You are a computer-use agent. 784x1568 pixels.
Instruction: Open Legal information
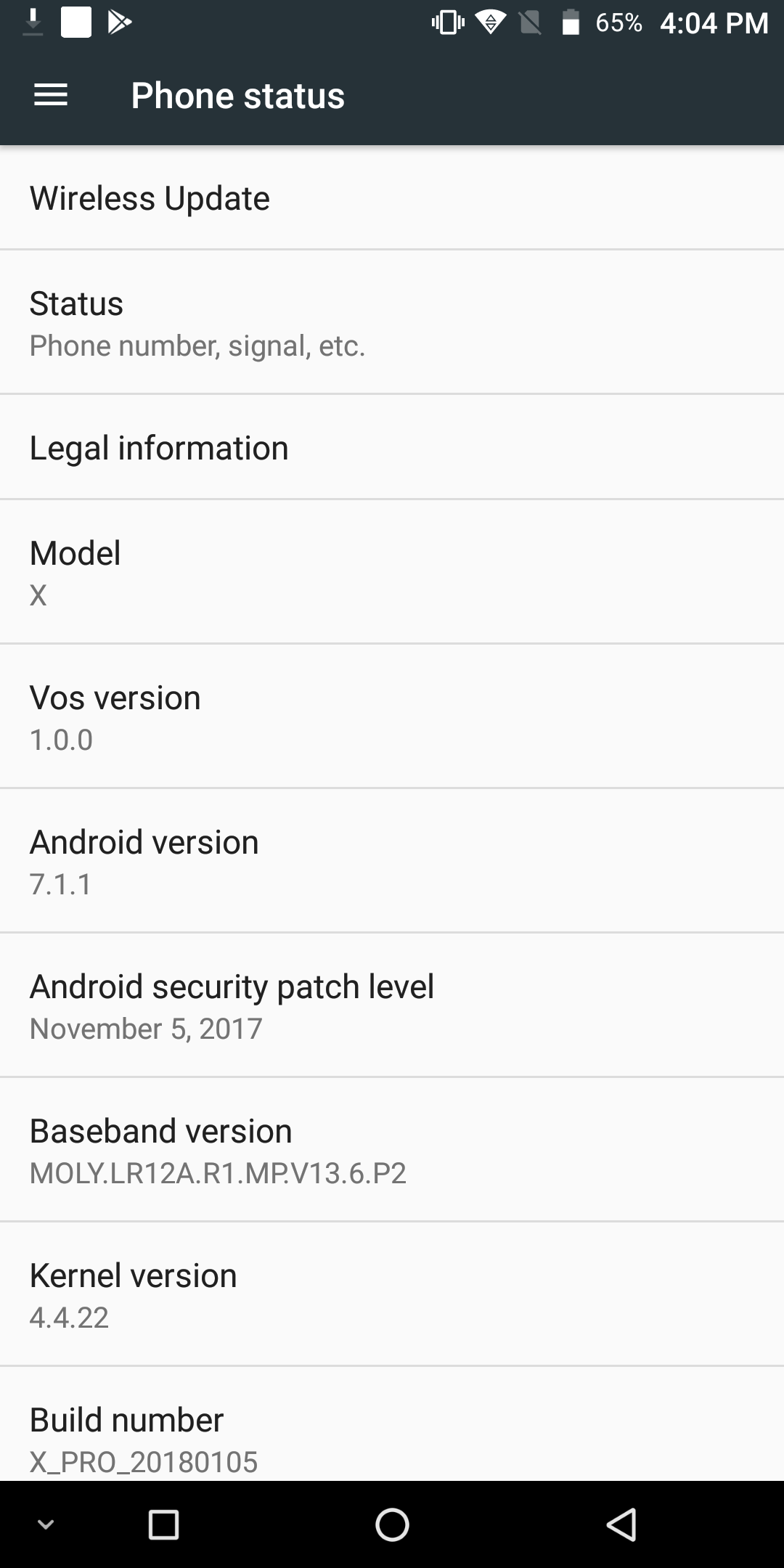(392, 447)
